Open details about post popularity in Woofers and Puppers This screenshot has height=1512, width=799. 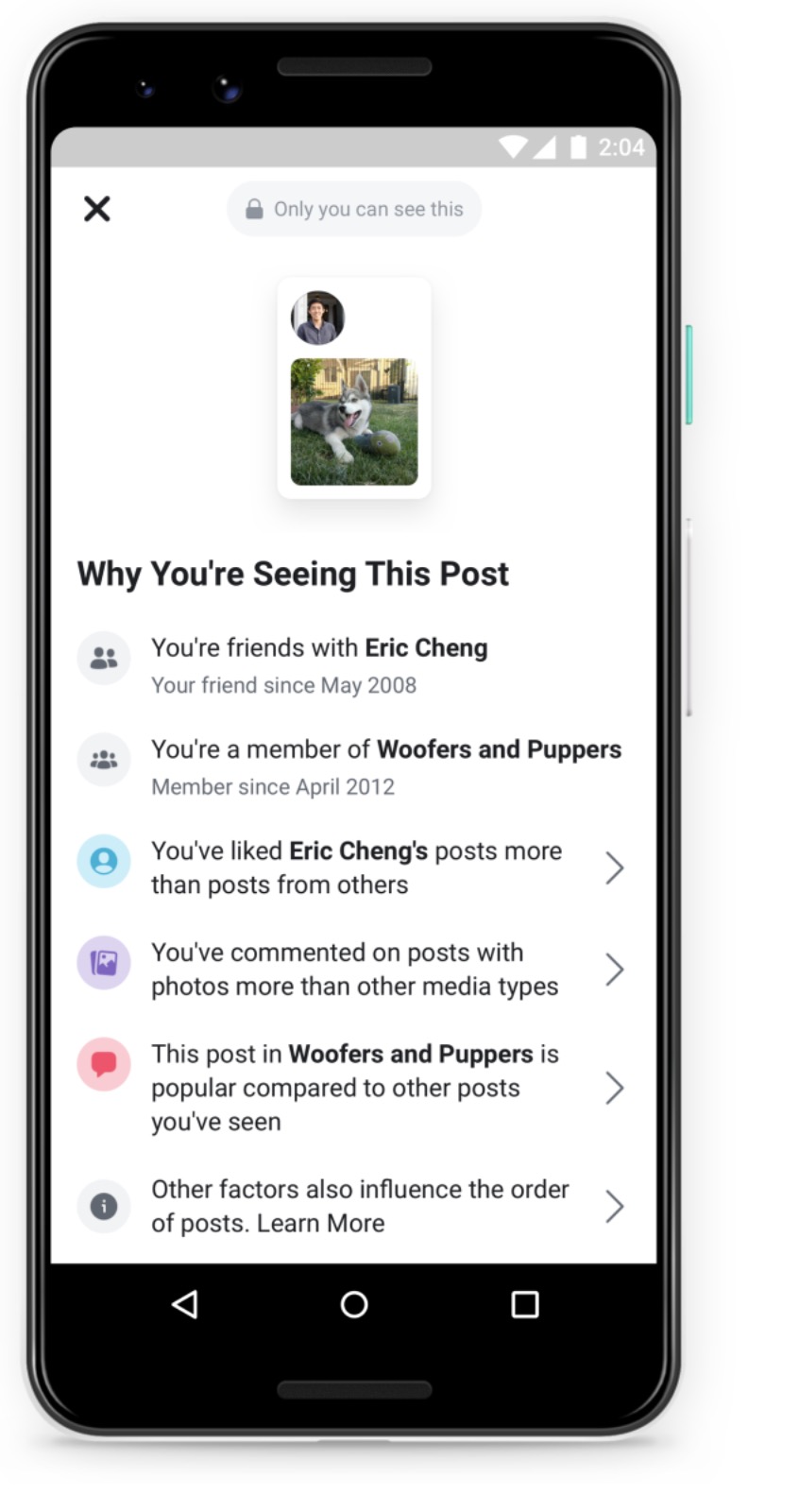point(614,1088)
